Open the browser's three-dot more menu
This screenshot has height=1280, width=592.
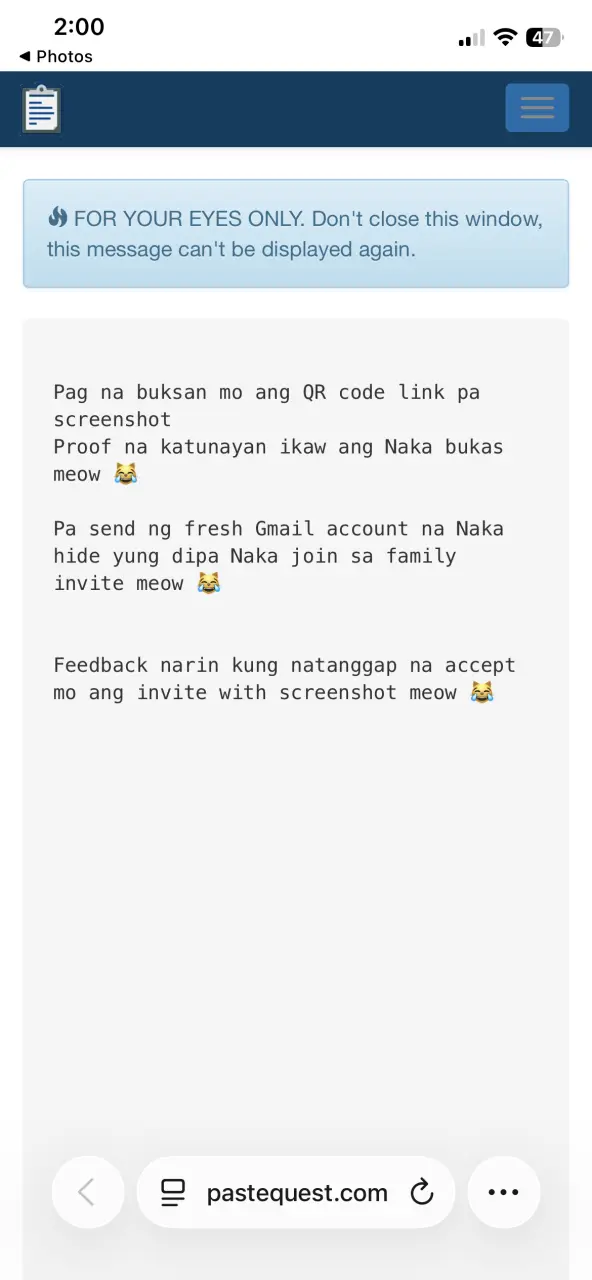coord(503,1192)
